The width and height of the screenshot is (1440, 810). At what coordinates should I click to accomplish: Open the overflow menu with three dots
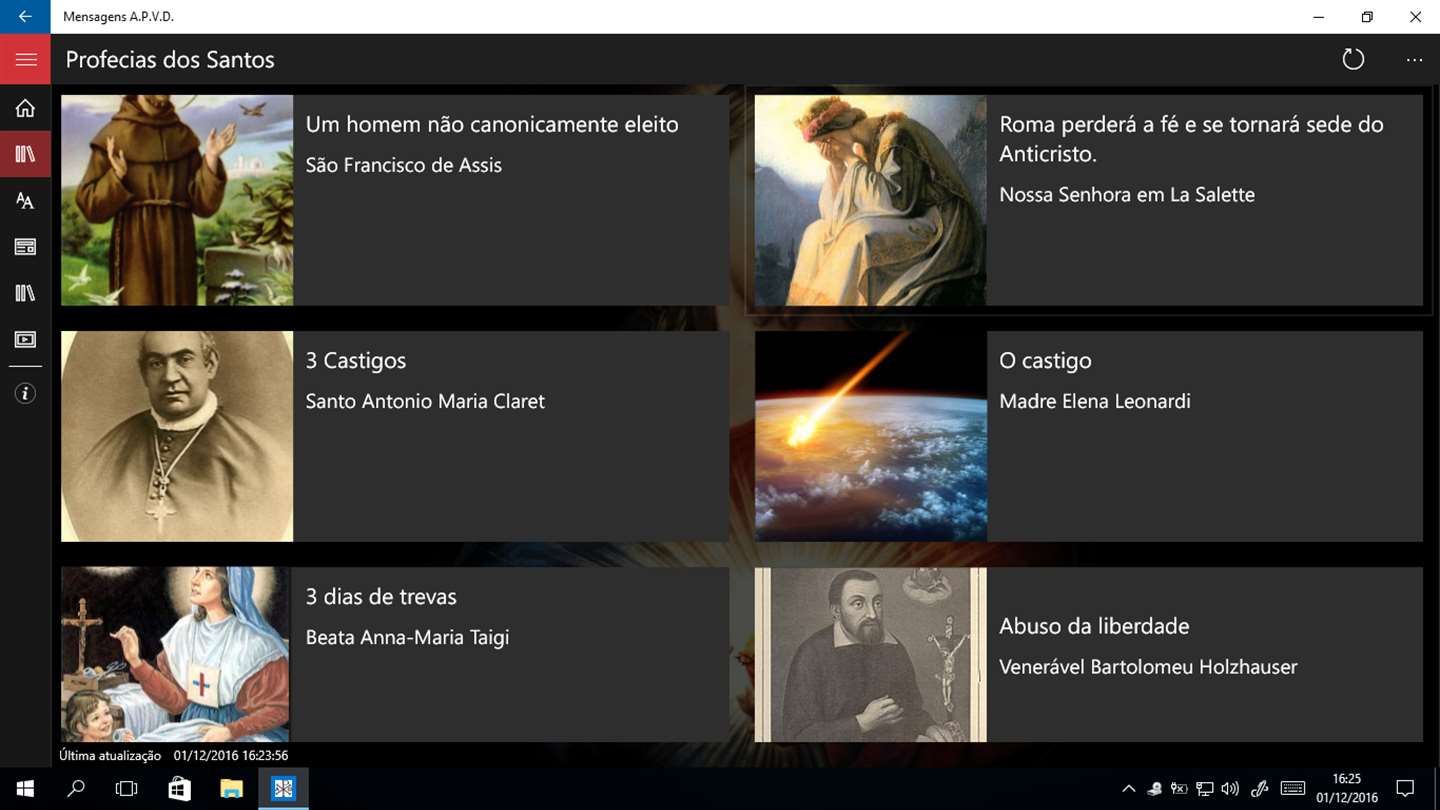tap(1414, 60)
